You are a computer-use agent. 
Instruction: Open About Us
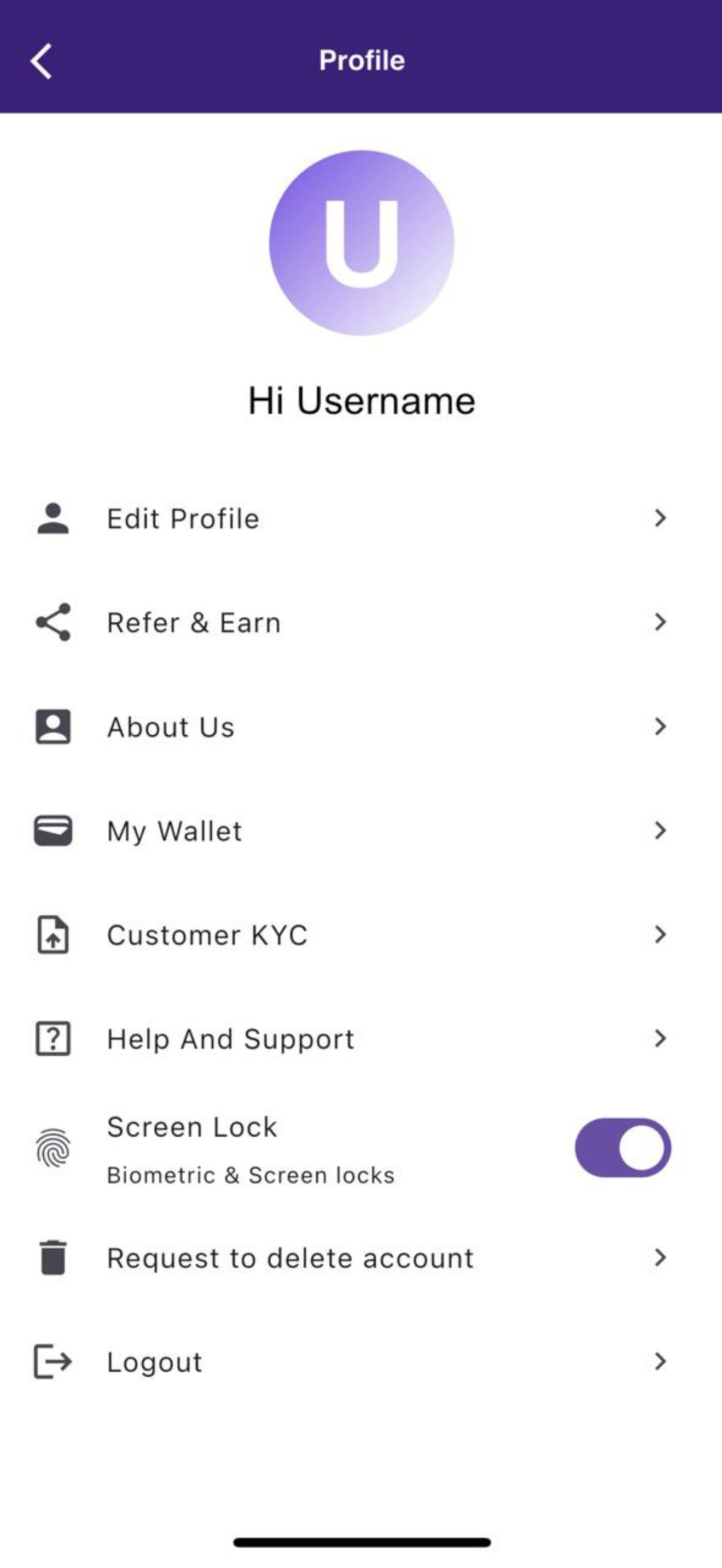361,727
